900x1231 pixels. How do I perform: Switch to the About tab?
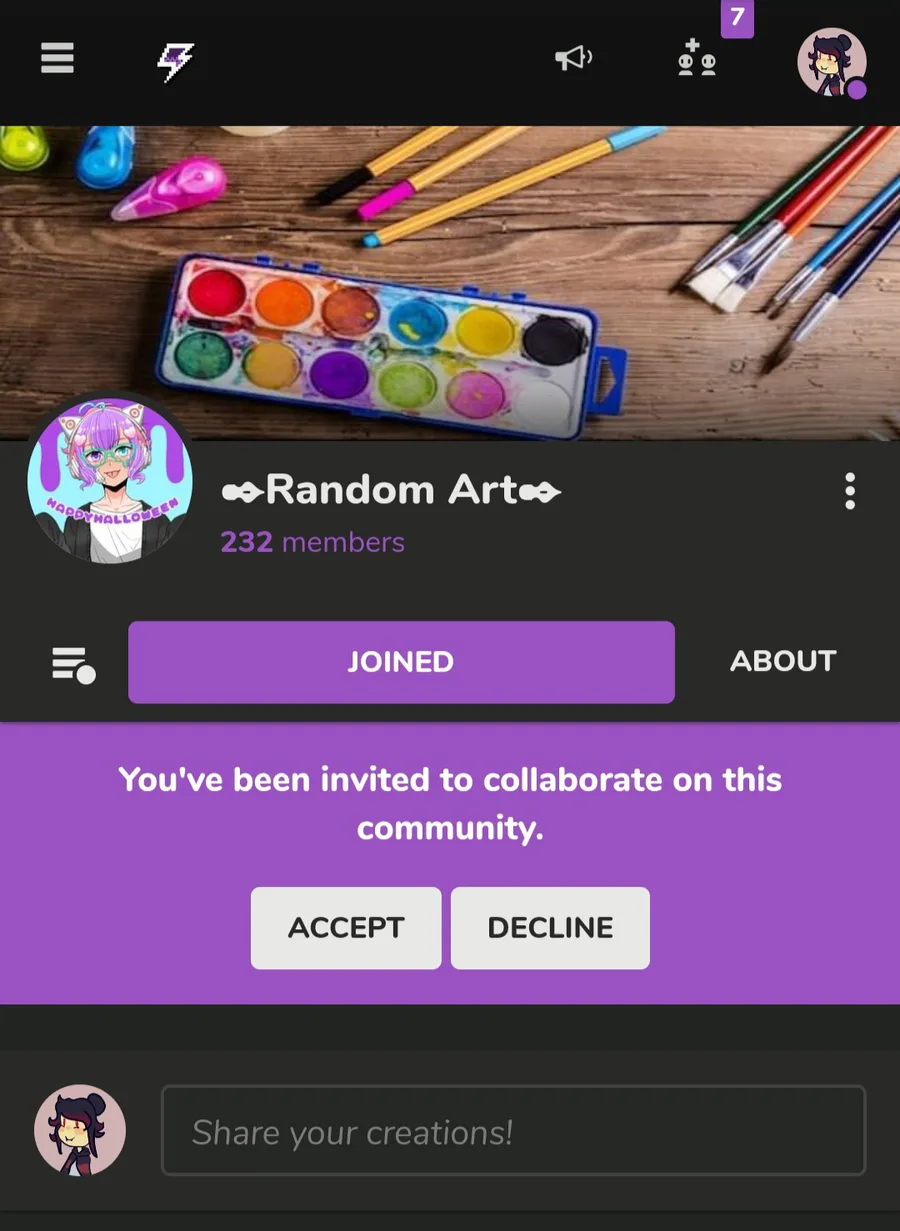point(782,661)
